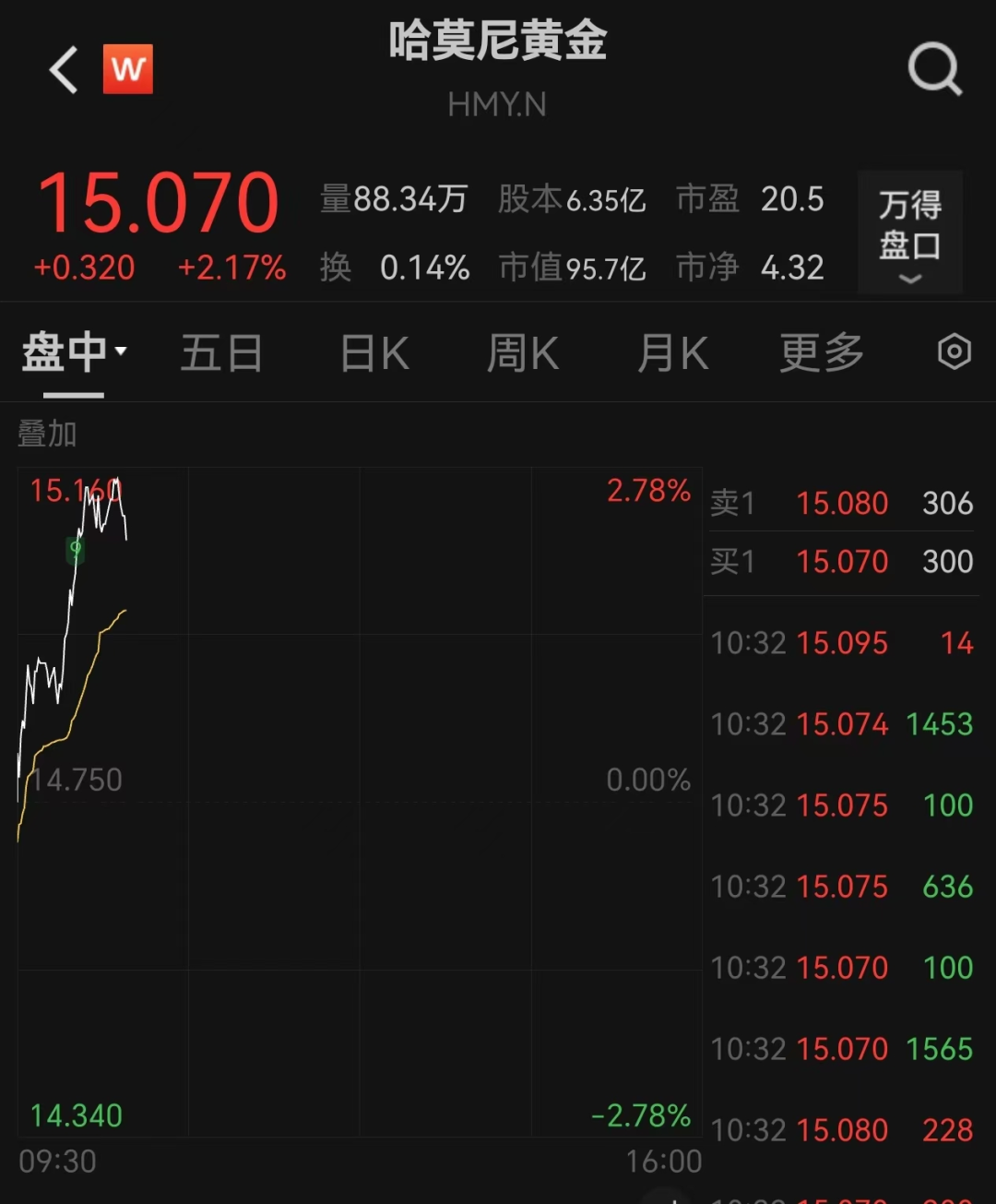
Task: Open the red W icon
Action: coord(127,69)
